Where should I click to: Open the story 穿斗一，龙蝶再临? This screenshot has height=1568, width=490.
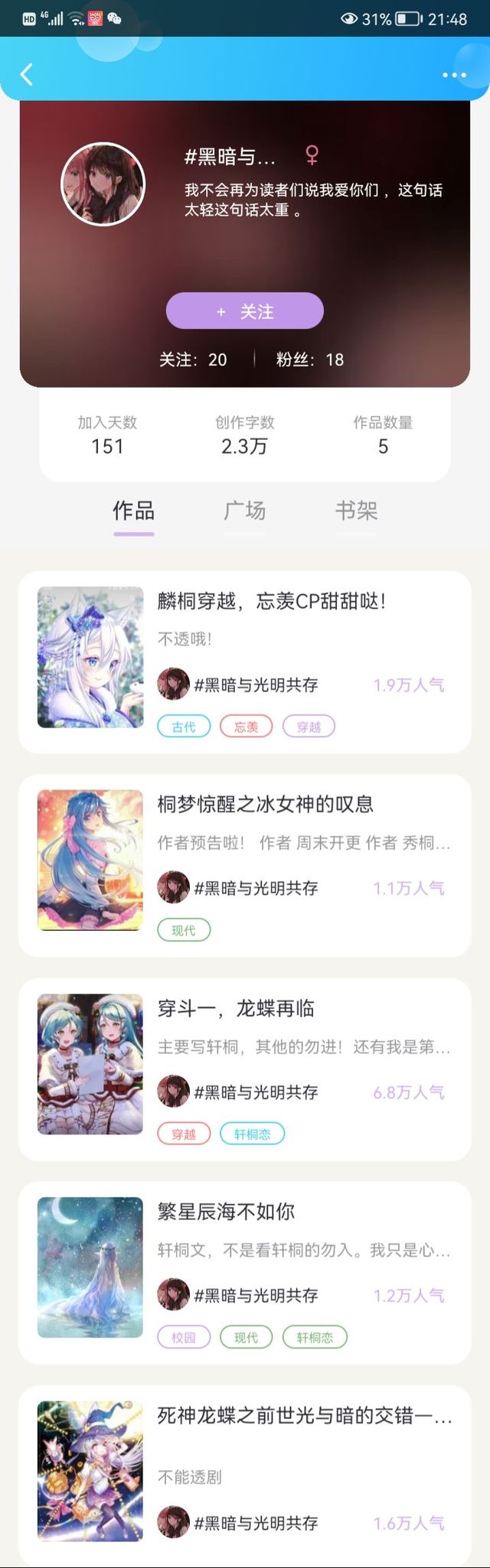pyautogui.click(x=245, y=1069)
